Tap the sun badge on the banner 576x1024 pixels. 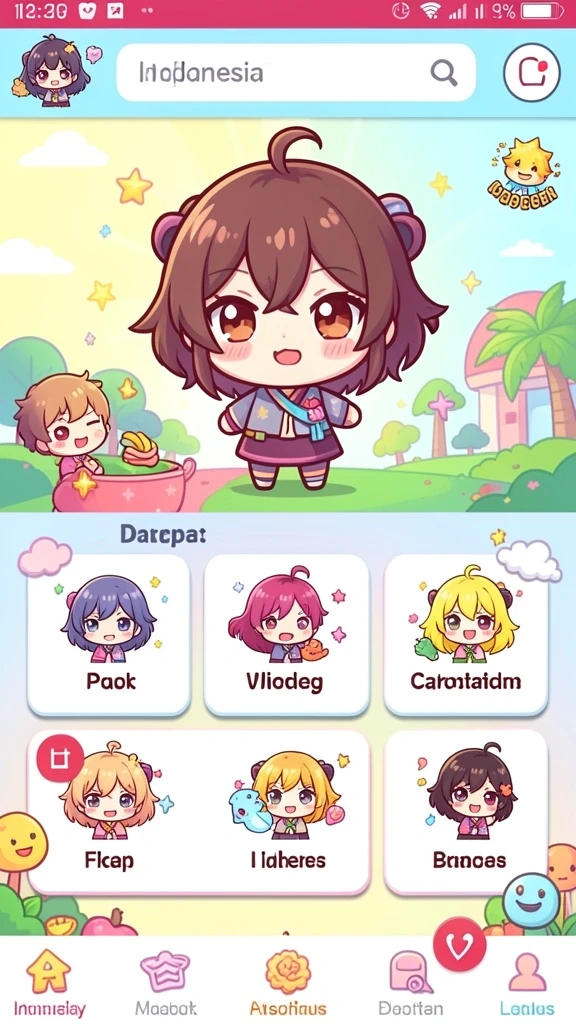pos(523,170)
